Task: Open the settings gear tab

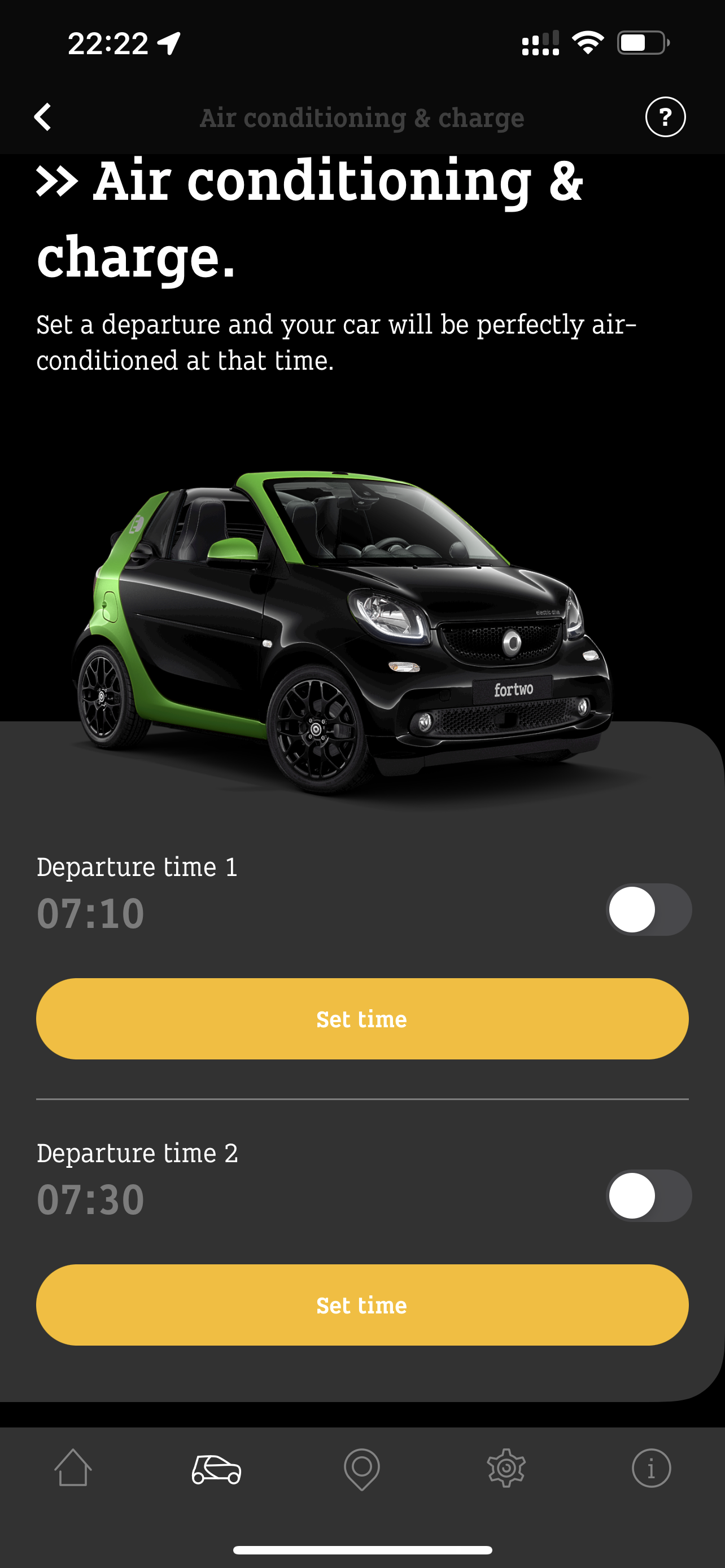Action: pyautogui.click(x=506, y=1468)
